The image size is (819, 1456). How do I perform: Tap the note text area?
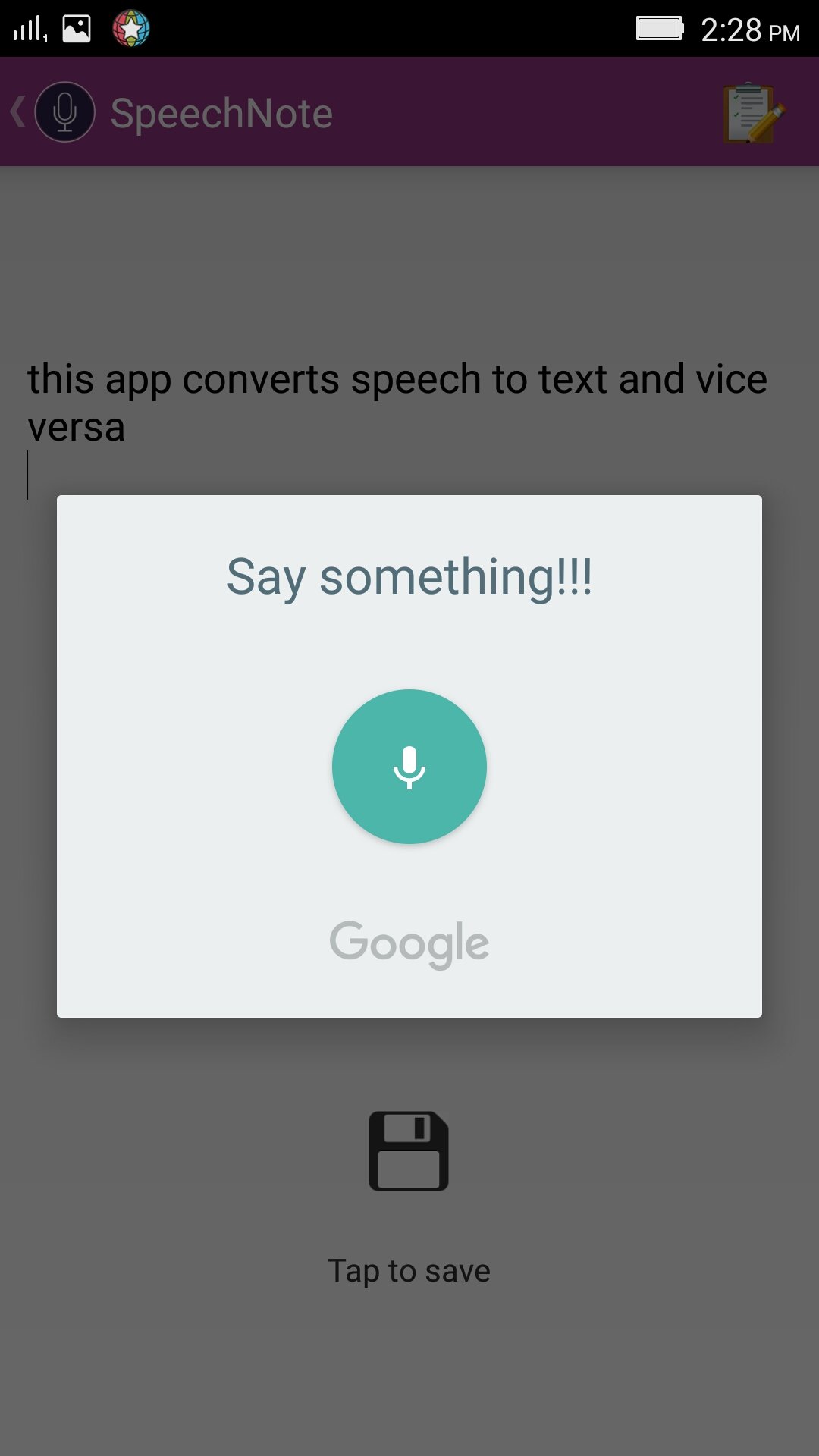397,402
